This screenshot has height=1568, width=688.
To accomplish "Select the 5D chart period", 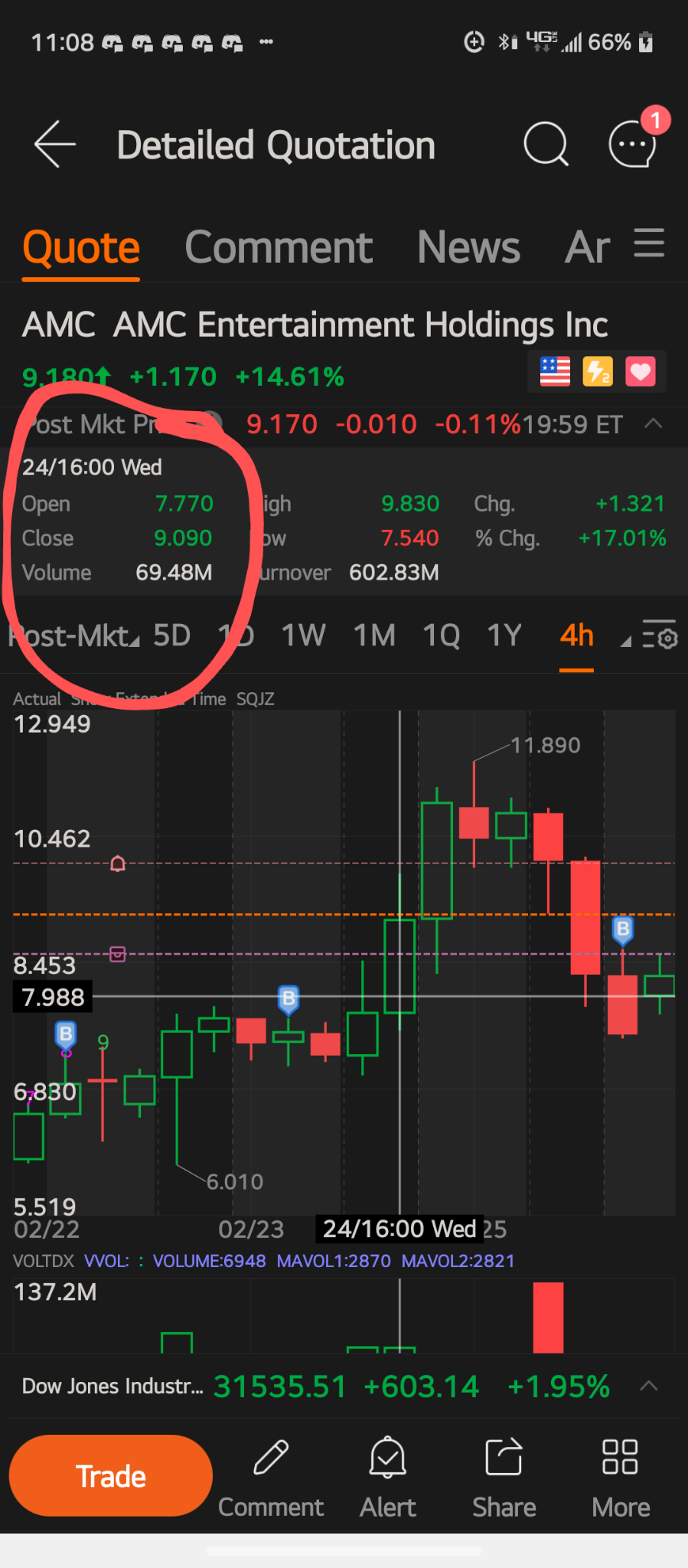I will [171, 635].
